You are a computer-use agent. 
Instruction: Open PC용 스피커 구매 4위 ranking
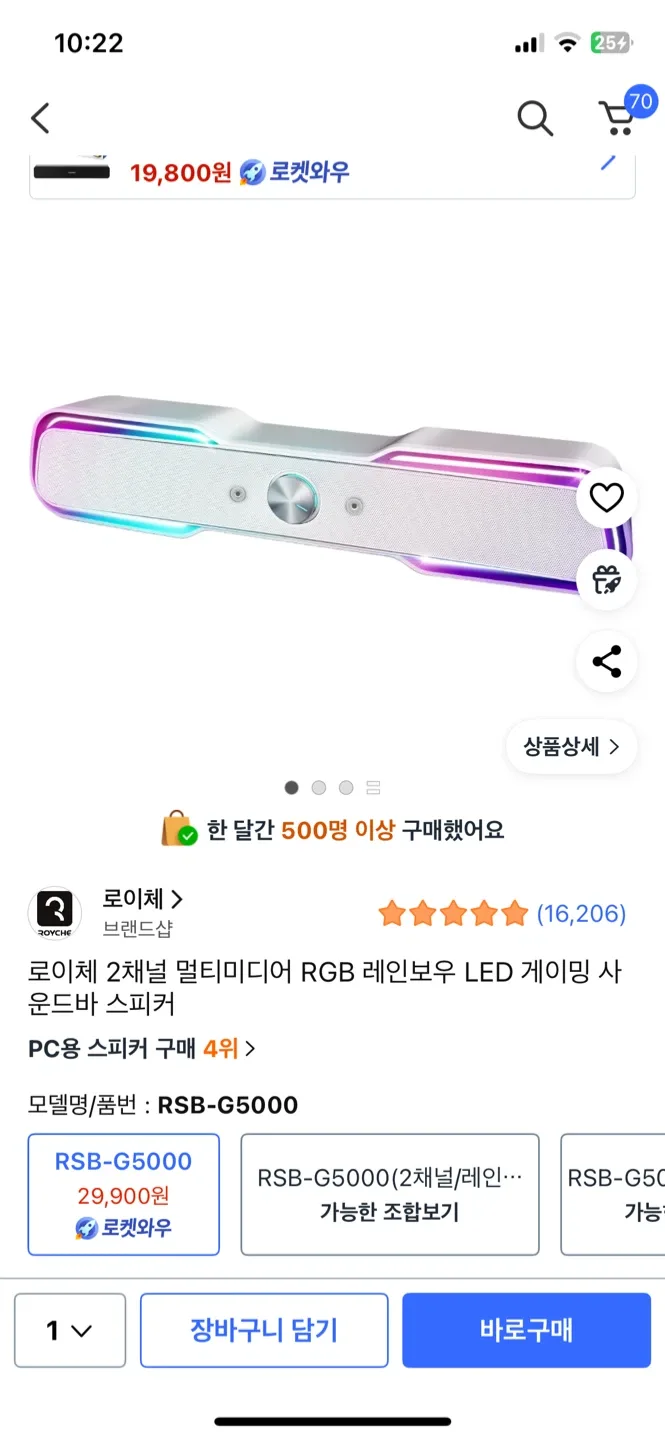click(x=142, y=1048)
